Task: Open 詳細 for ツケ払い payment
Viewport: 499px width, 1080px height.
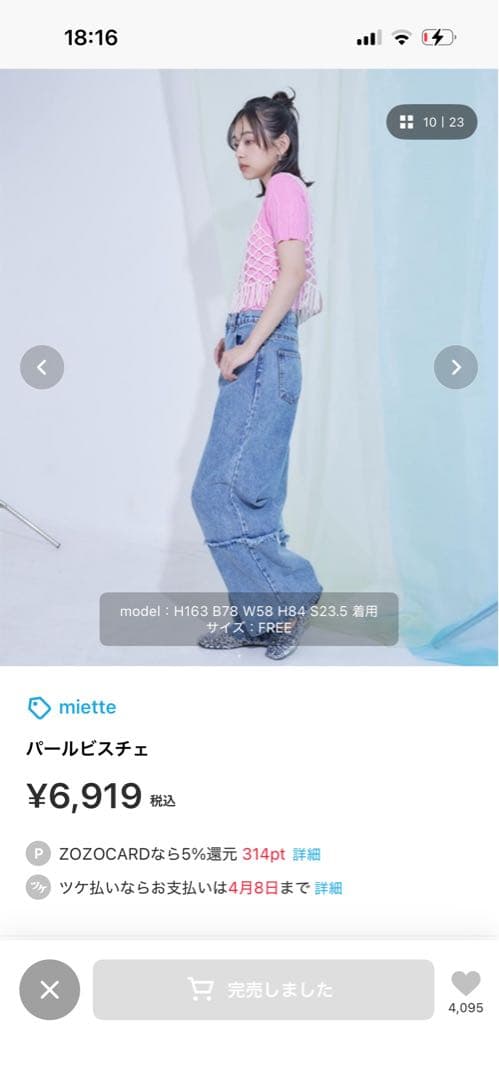Action: (x=329, y=888)
